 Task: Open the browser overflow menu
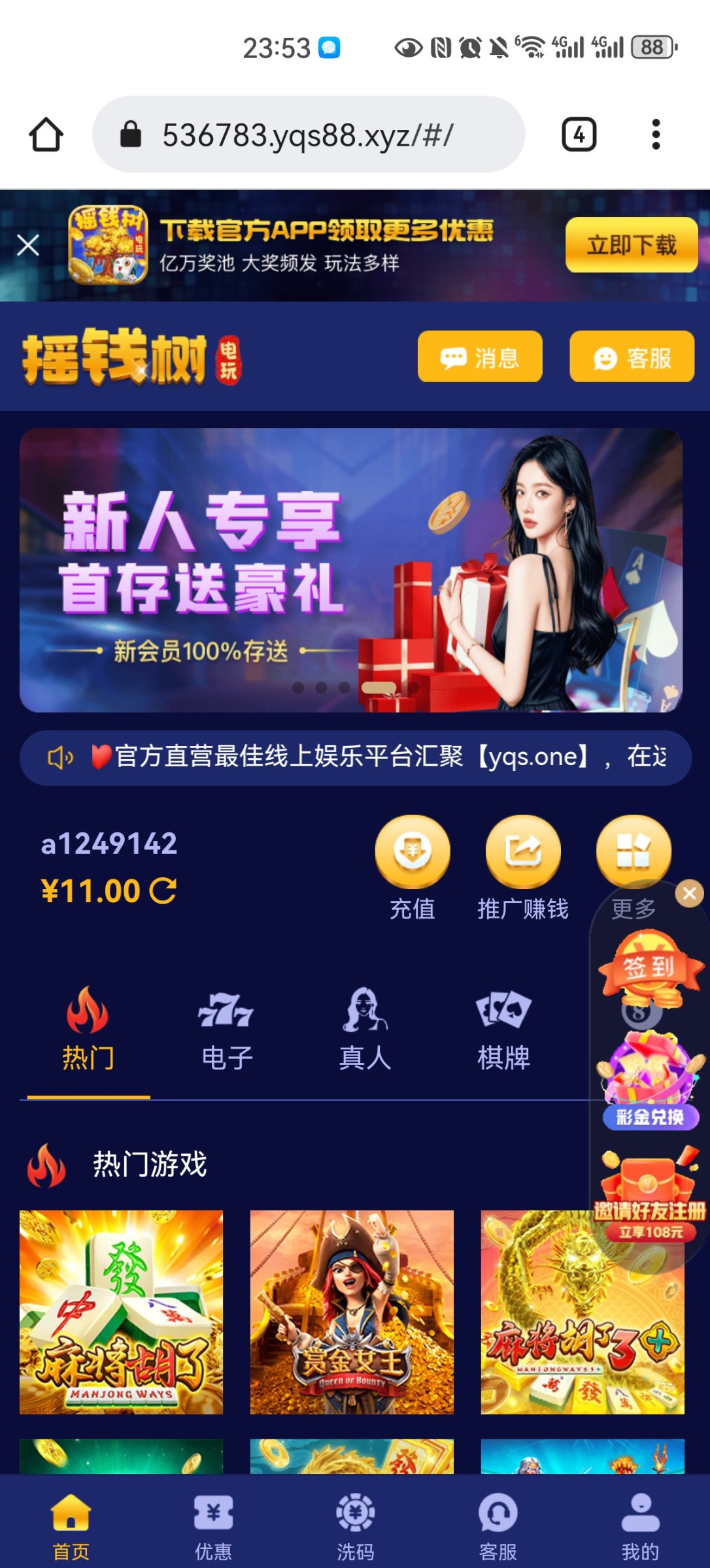point(656,135)
